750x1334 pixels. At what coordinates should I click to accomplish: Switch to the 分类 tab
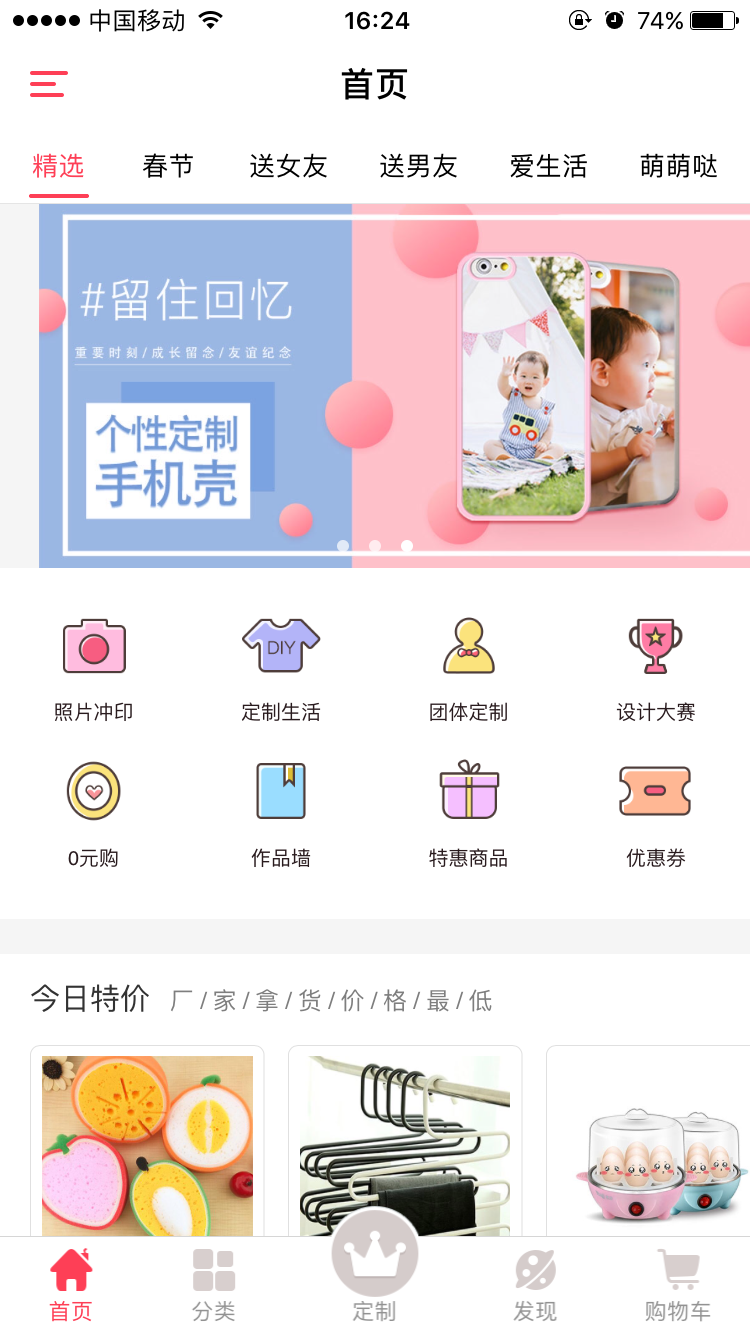point(213,1285)
